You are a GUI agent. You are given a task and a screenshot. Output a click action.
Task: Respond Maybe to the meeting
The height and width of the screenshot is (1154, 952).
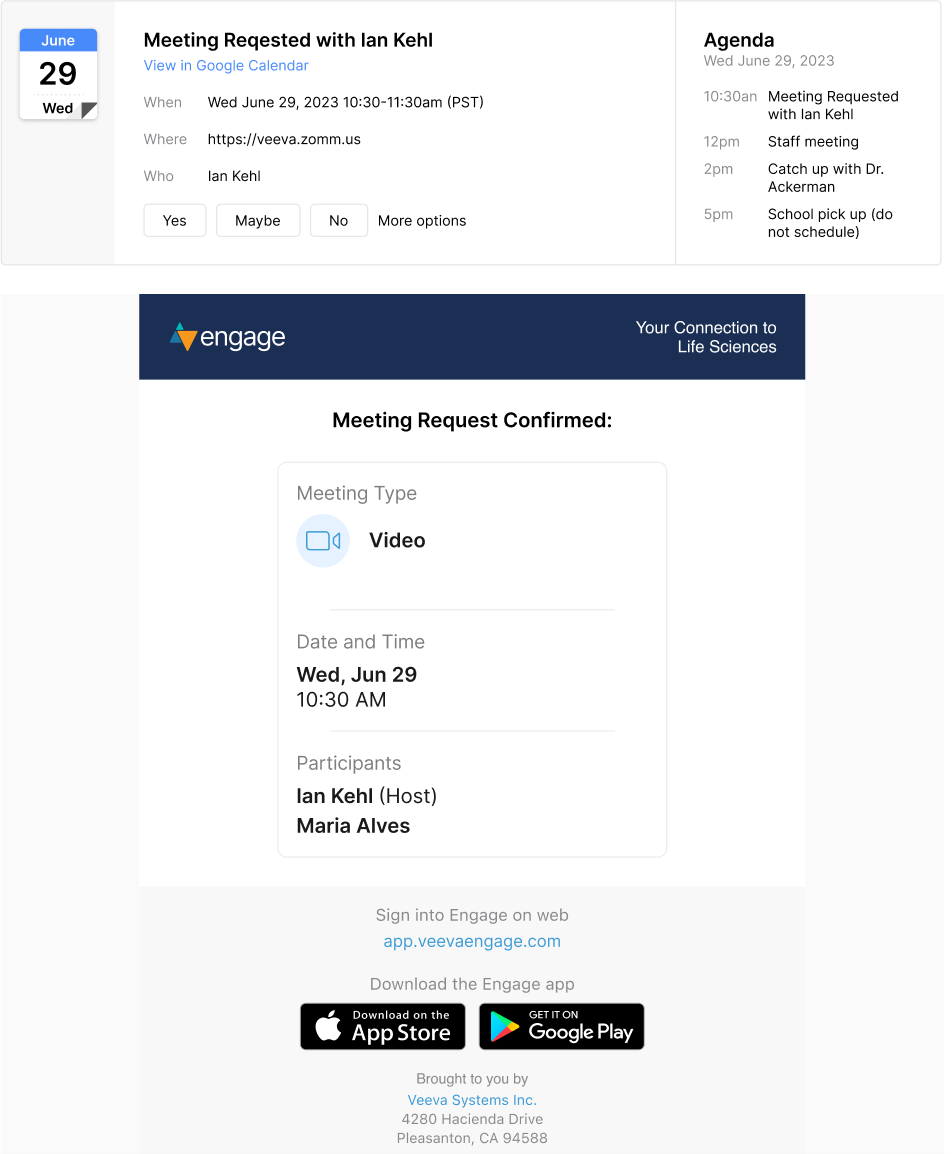[258, 221]
